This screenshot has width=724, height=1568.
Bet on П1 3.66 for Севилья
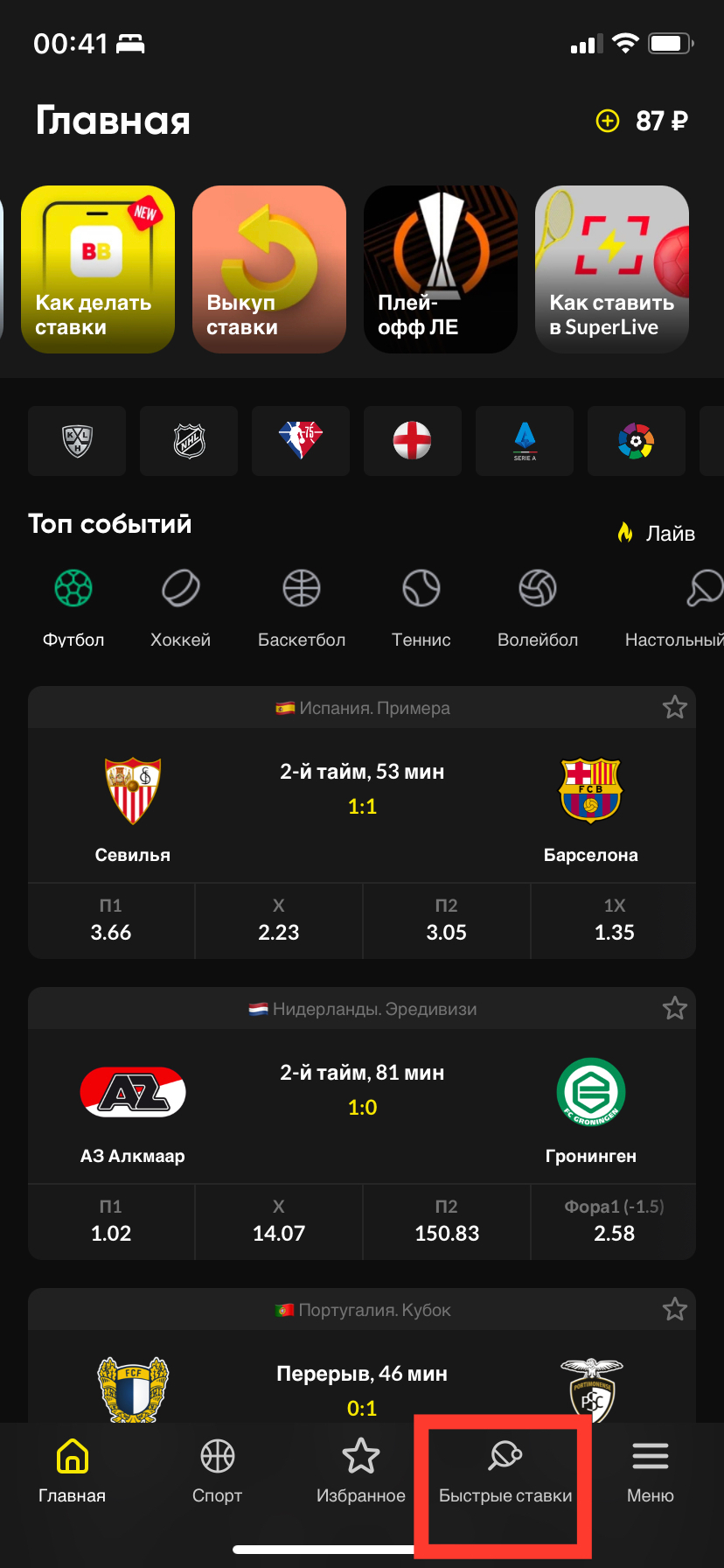(111, 920)
